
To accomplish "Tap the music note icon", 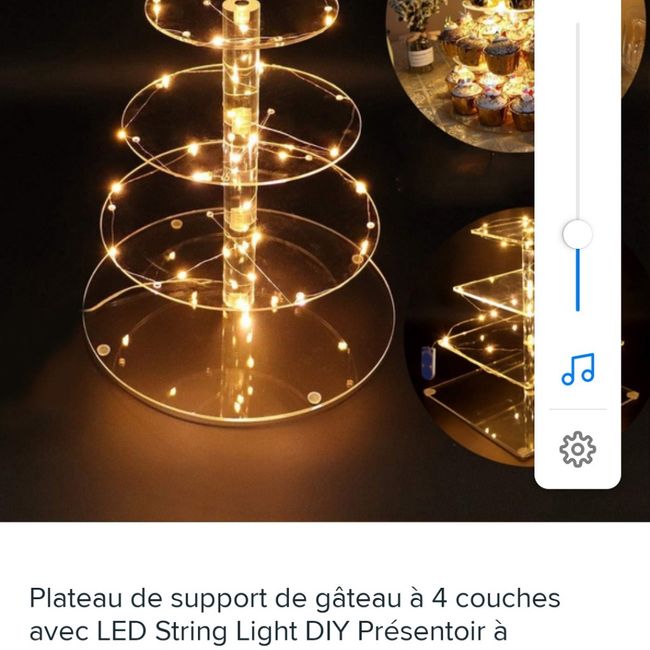I will (x=577, y=369).
